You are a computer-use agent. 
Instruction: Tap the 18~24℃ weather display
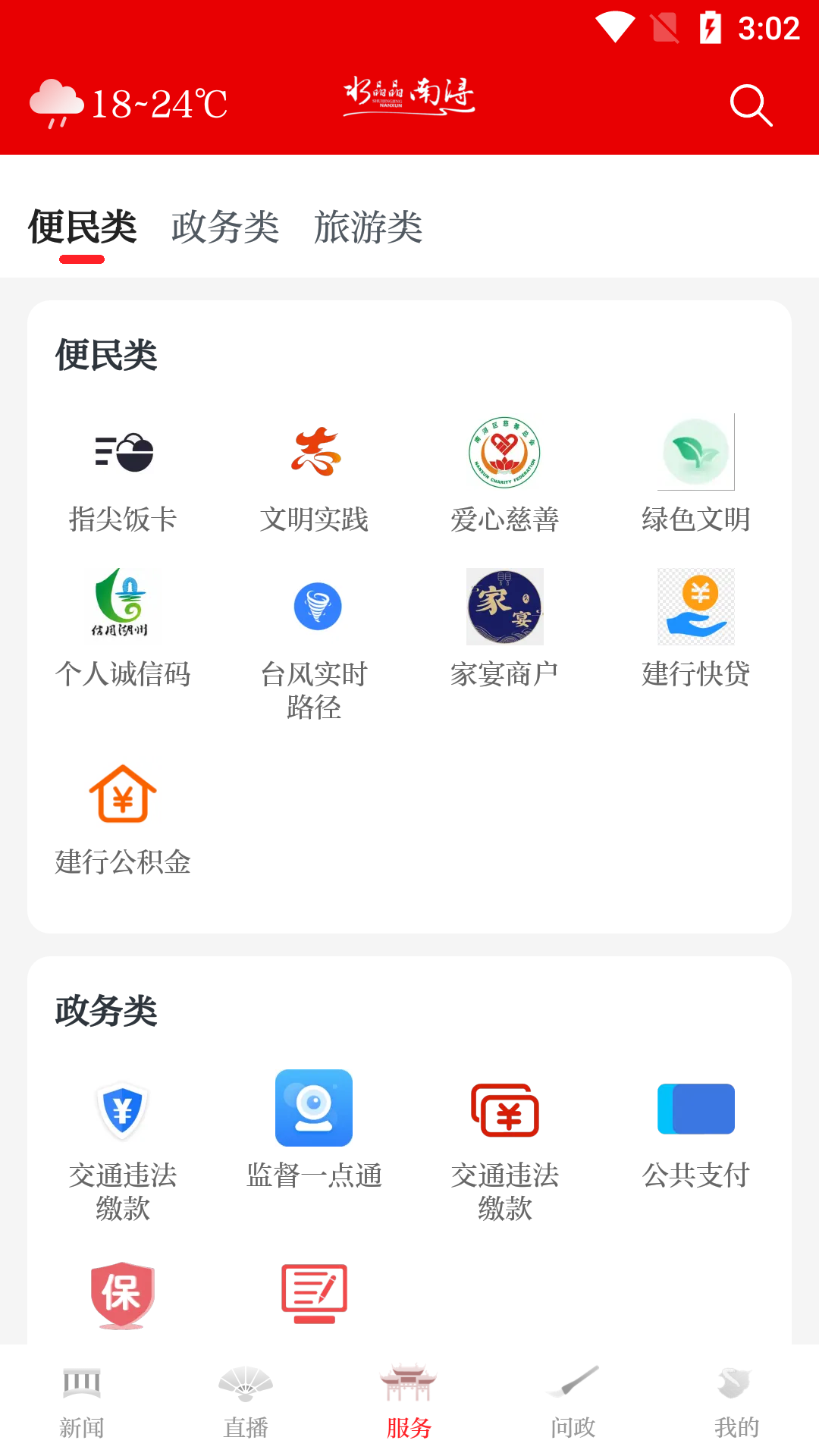click(x=129, y=104)
